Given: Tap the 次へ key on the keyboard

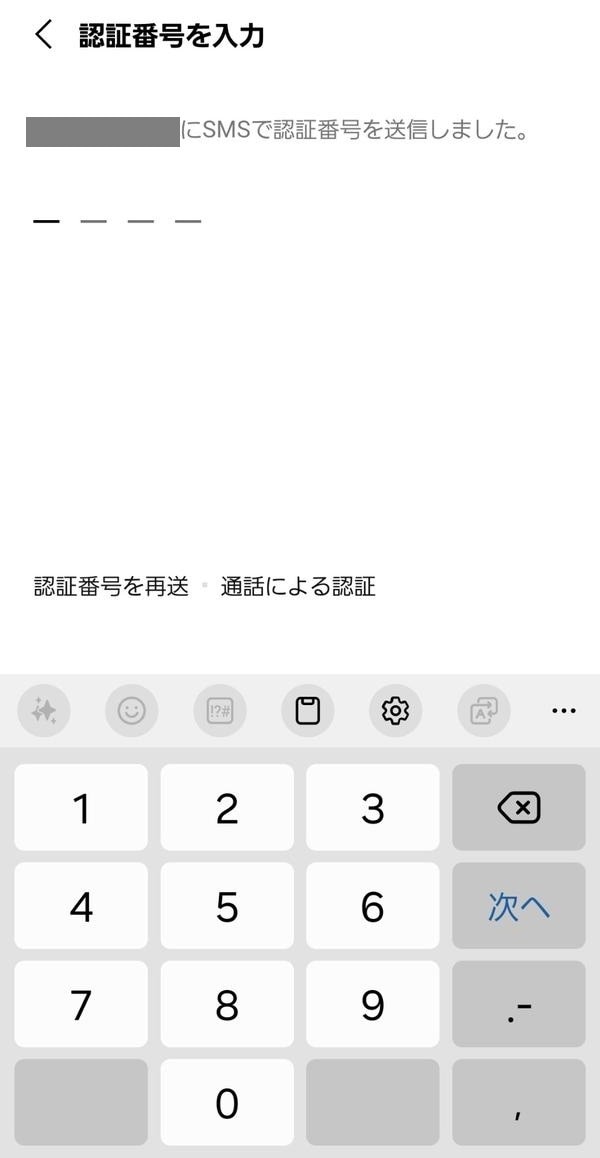Looking at the screenshot, I should [519, 906].
